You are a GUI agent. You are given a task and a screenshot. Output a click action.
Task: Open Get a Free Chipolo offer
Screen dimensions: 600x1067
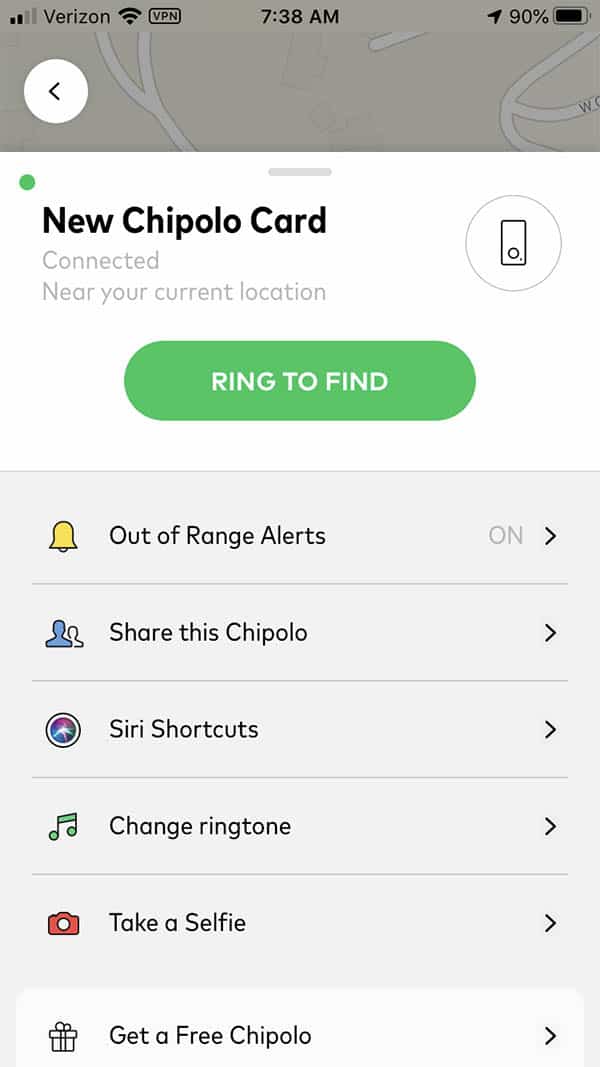pos(300,1035)
